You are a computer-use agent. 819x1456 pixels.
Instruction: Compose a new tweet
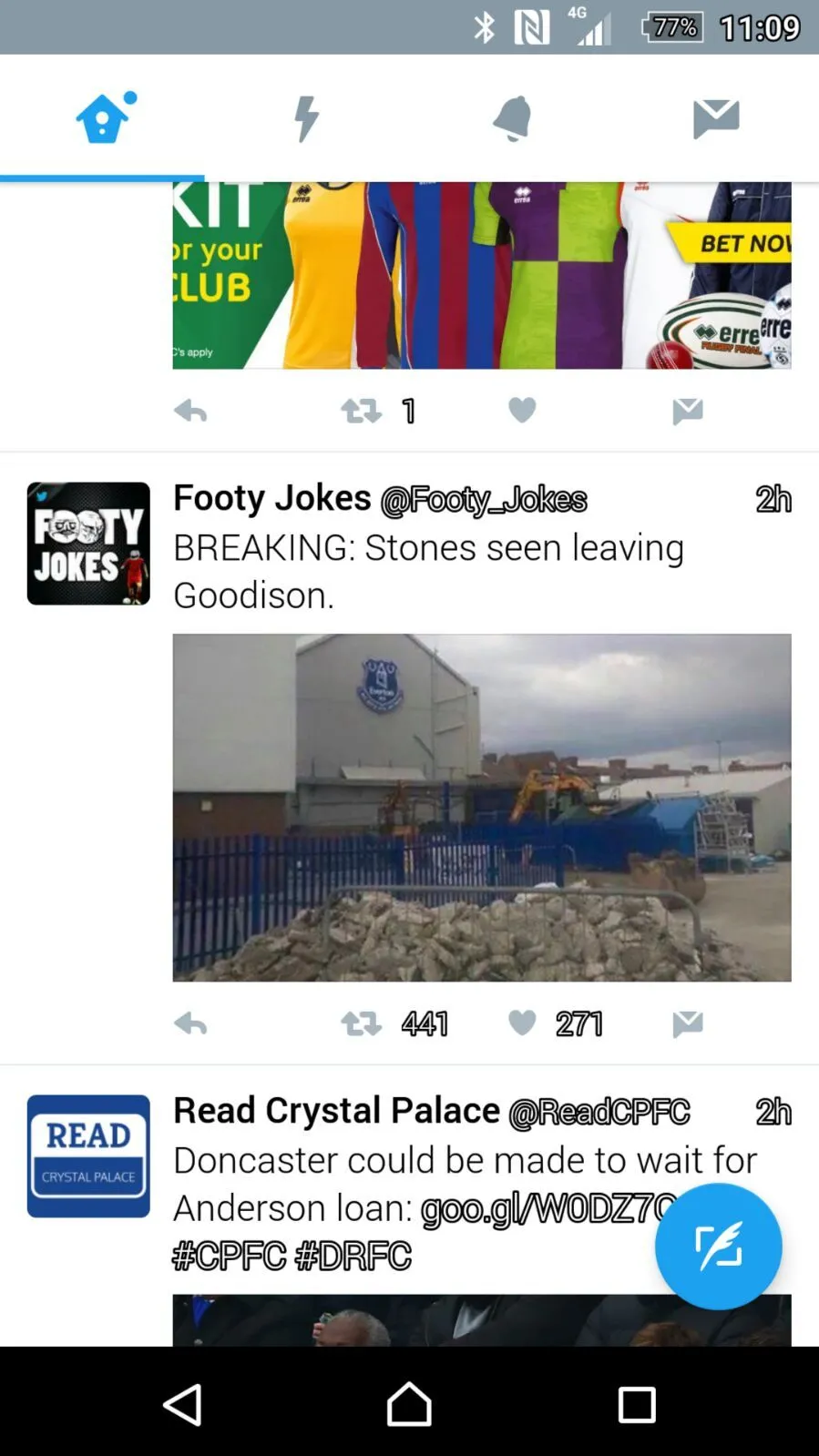(718, 1246)
